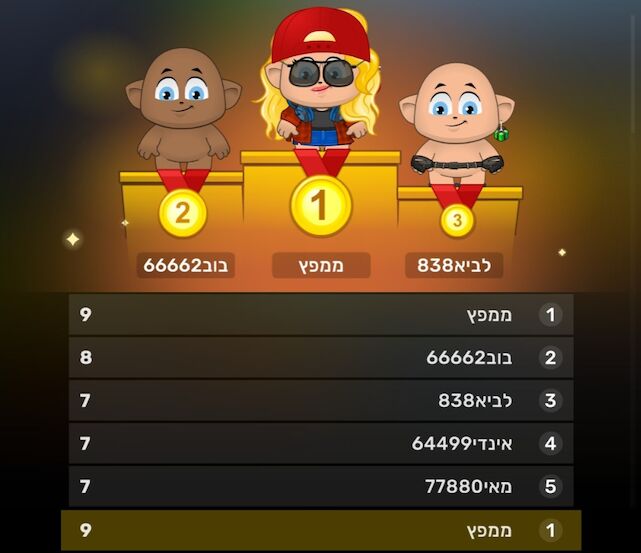Select the third-ranked row לביא838
The width and height of the screenshot is (641, 553).
(320, 401)
